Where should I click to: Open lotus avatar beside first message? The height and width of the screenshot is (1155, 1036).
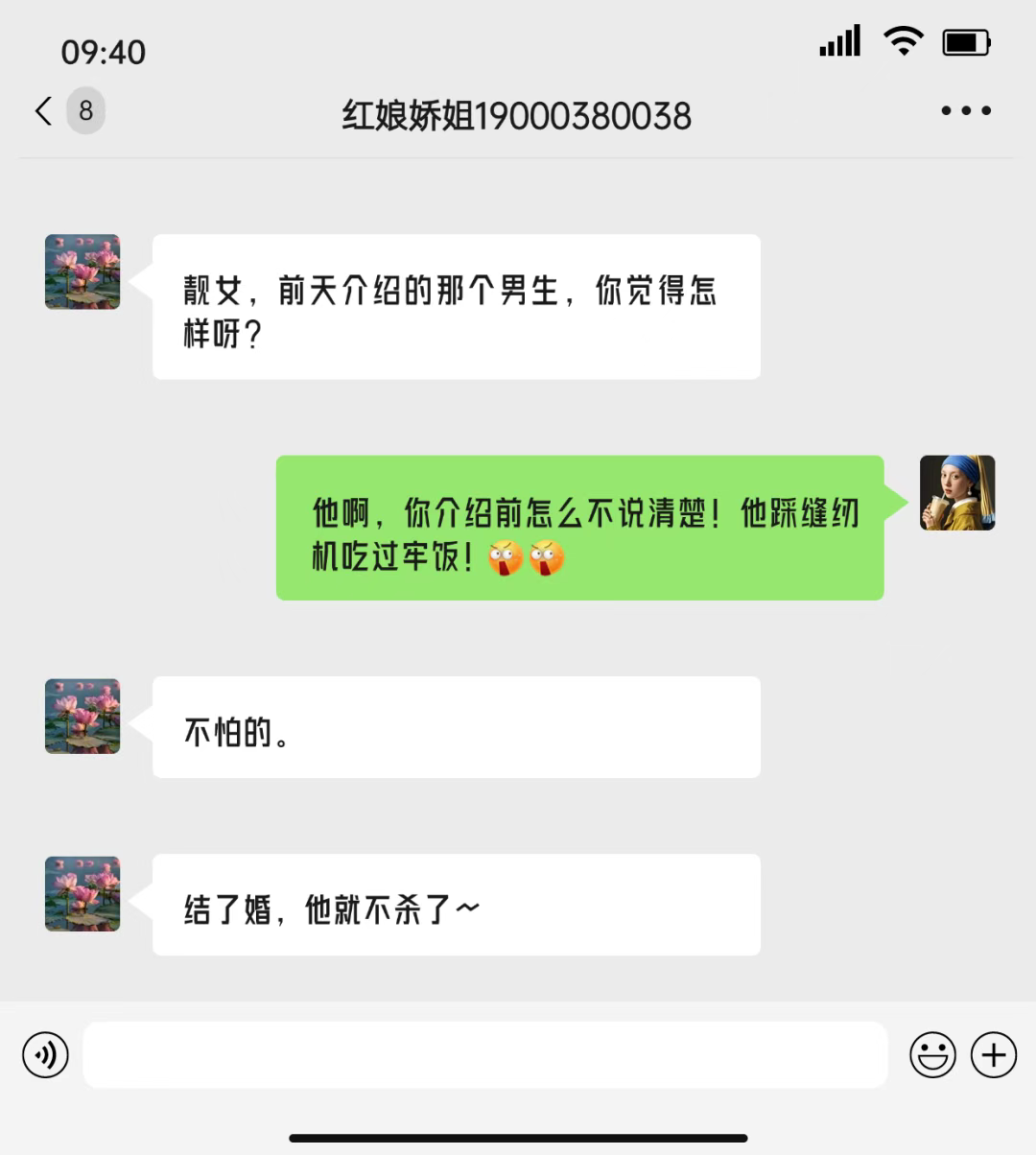(82, 271)
